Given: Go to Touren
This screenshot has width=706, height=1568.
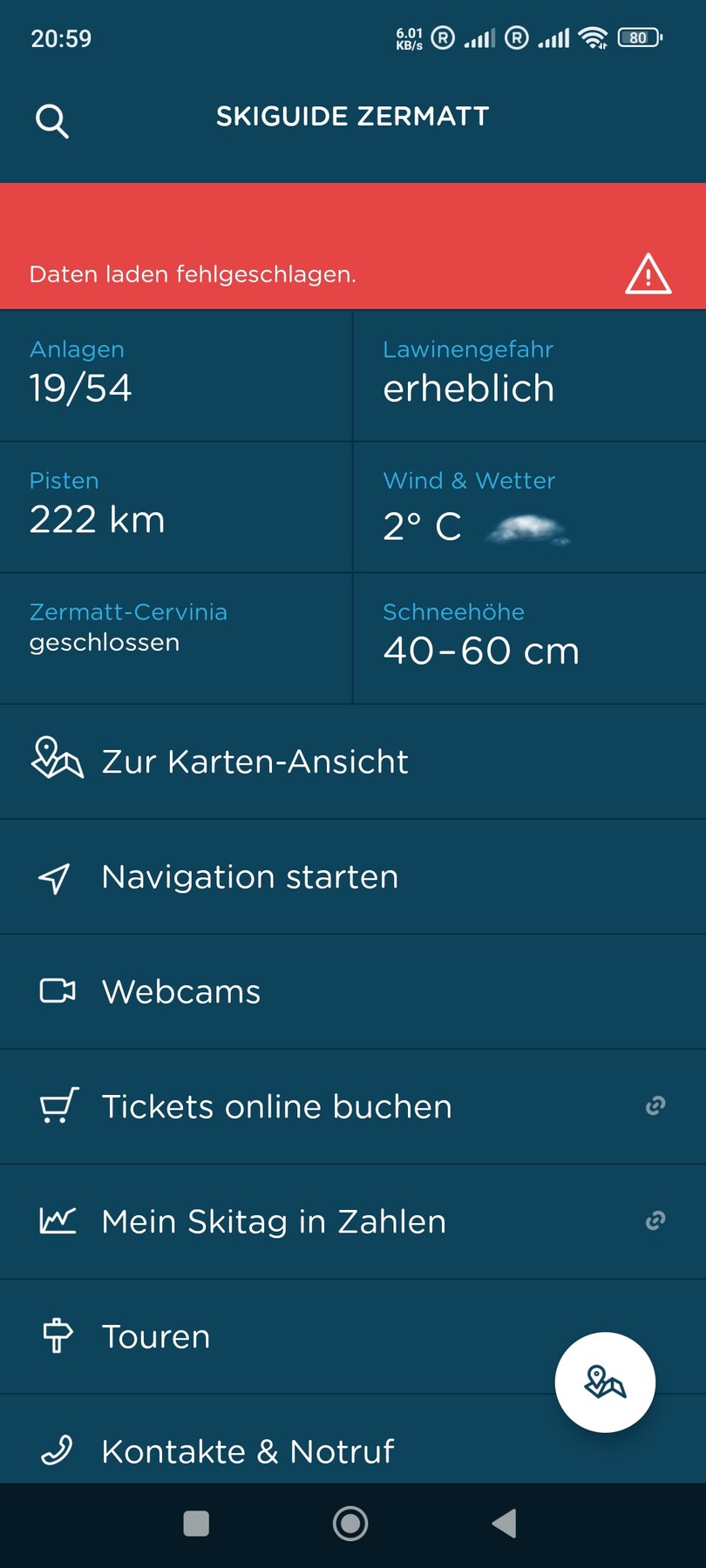Looking at the screenshot, I should click(x=261, y=1336).
